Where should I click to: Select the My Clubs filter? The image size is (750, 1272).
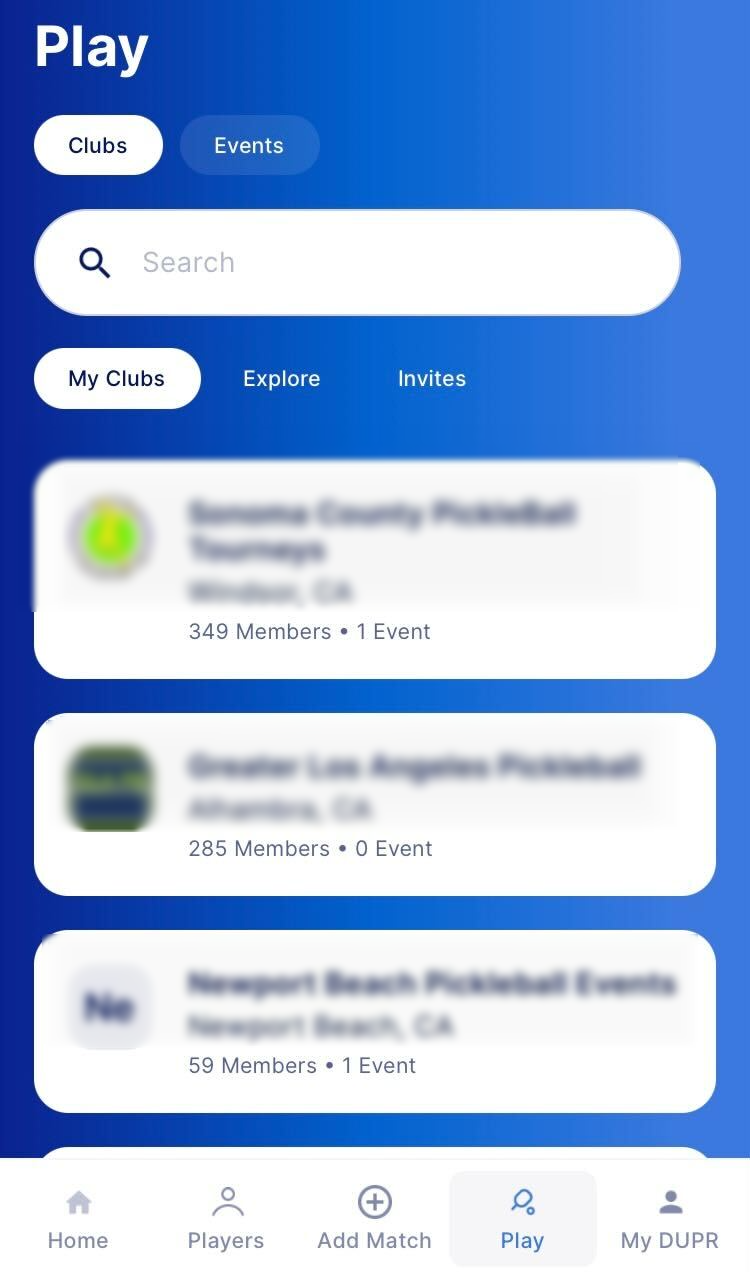(117, 378)
